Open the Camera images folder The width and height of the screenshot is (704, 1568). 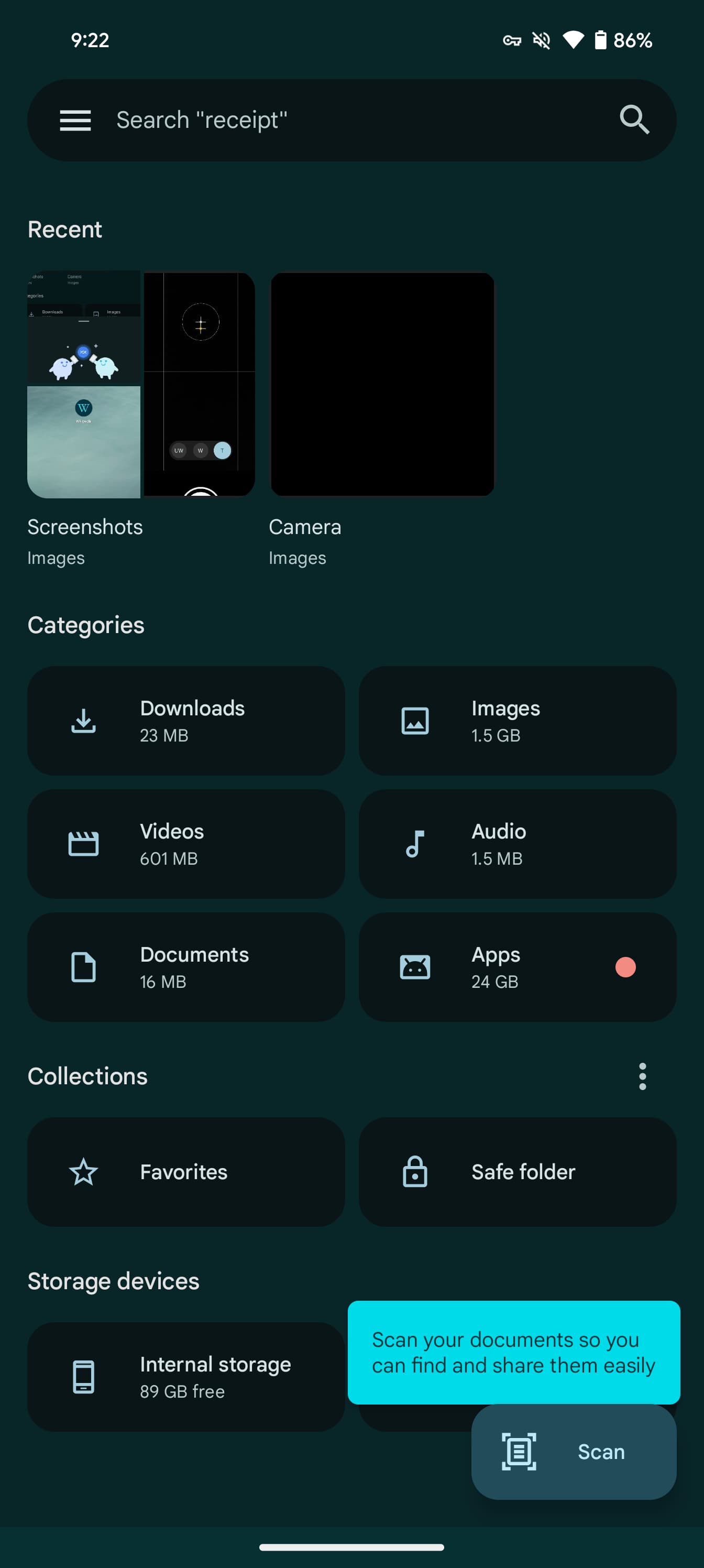click(x=383, y=384)
